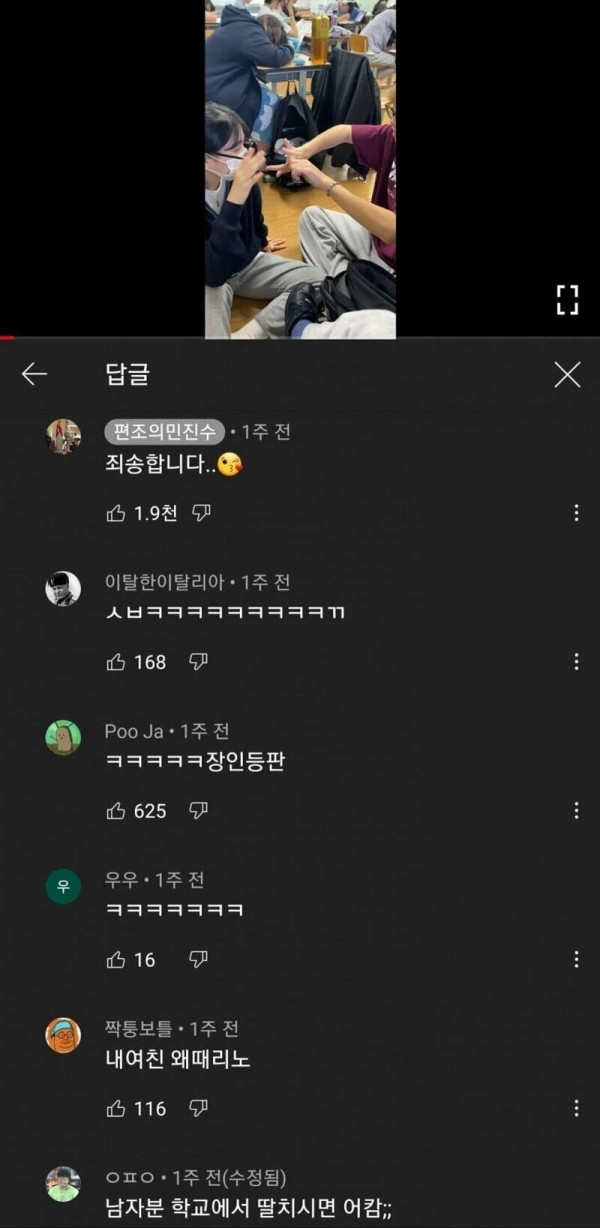Open more options for 이탈한이탈리아's comment

click(576, 662)
